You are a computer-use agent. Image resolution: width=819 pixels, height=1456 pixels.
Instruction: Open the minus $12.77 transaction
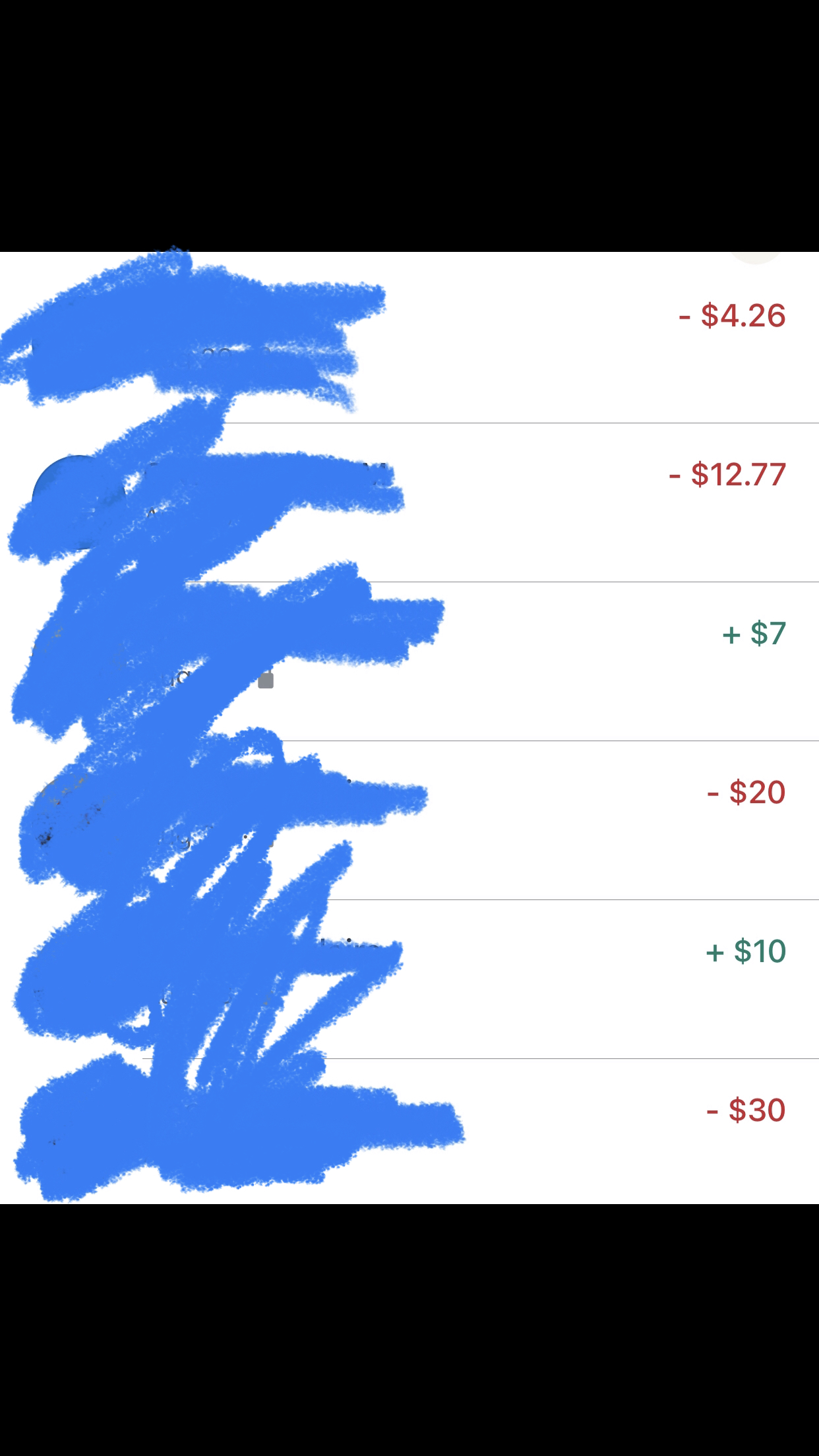pos(409,502)
